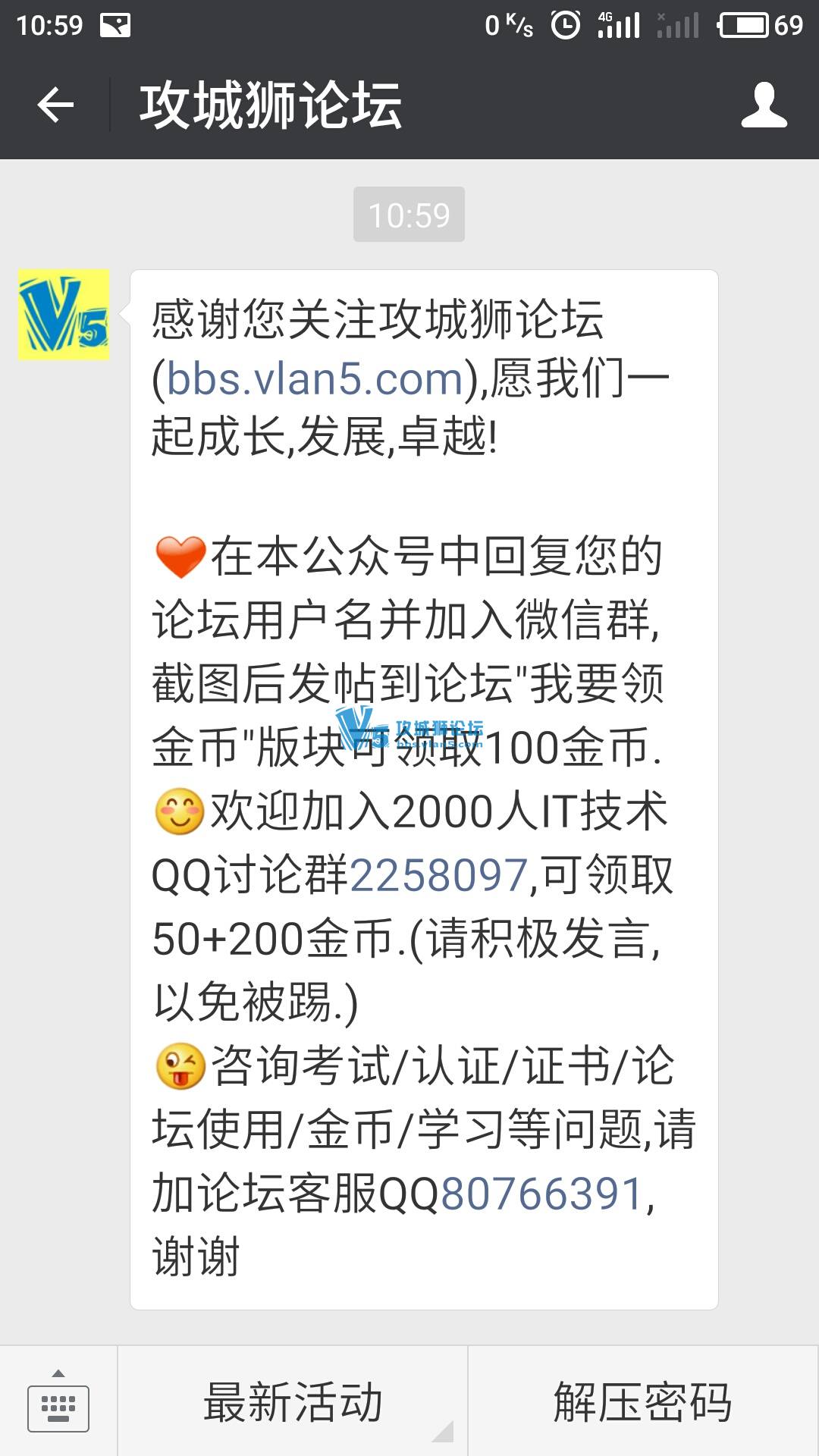Open the account profile icon
The width and height of the screenshot is (819, 1456).
coord(764,105)
